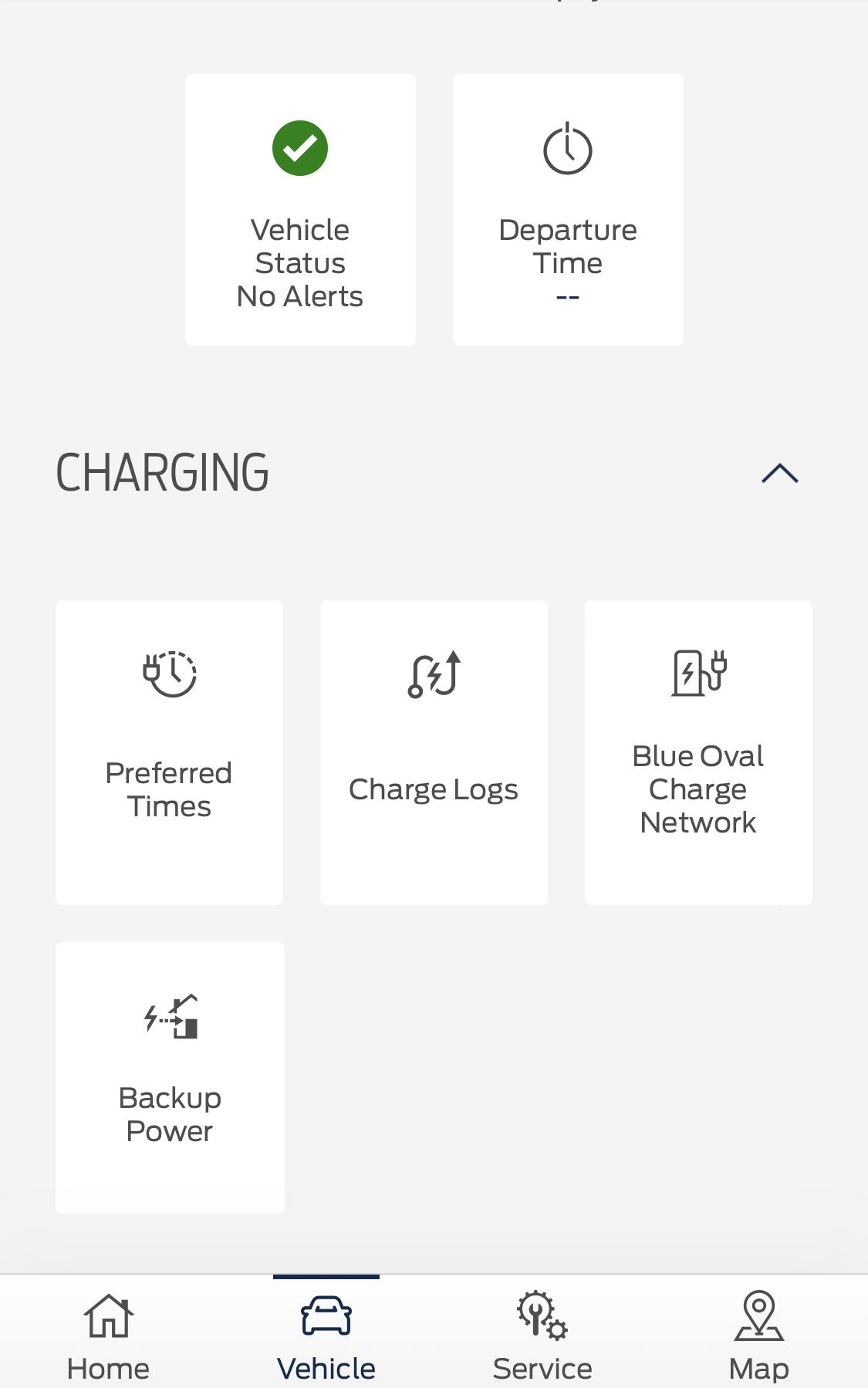The height and width of the screenshot is (1388, 868).
Task: Open Preferred Times charging settings
Action: tap(169, 752)
